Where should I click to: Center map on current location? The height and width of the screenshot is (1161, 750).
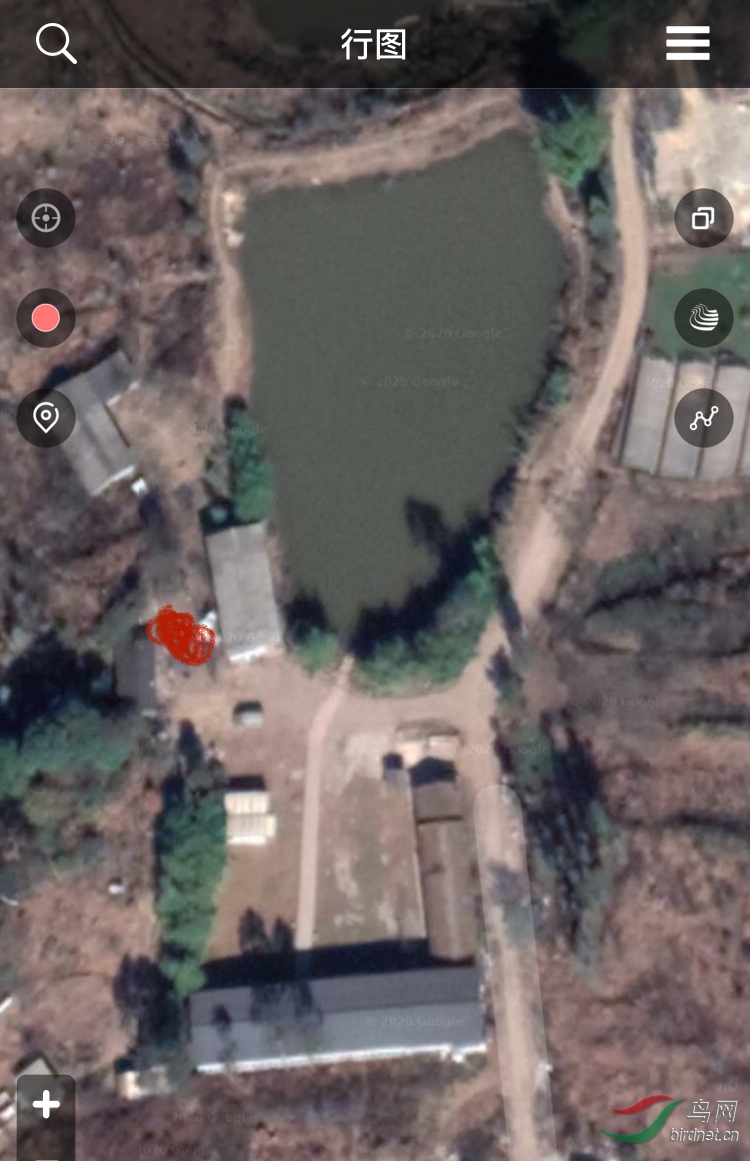(46, 218)
